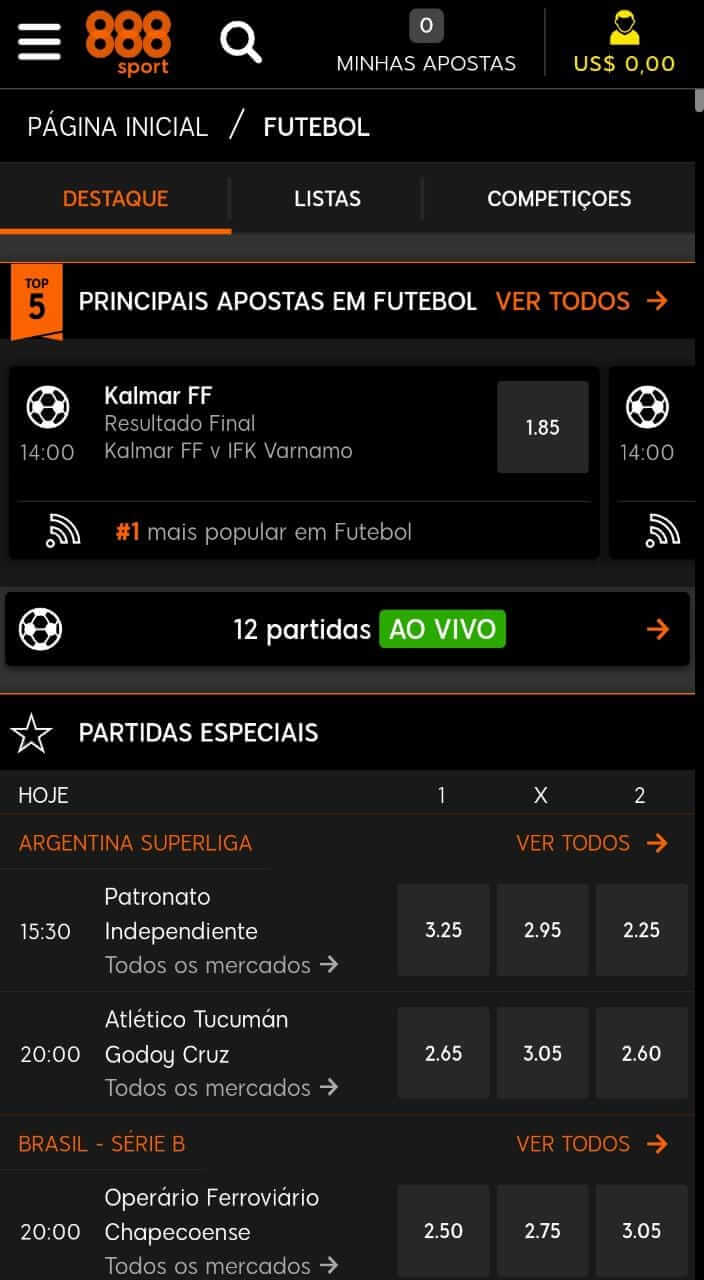The image size is (704, 1280).
Task: Bet on Patronato win at 3.25
Action: coord(443,930)
